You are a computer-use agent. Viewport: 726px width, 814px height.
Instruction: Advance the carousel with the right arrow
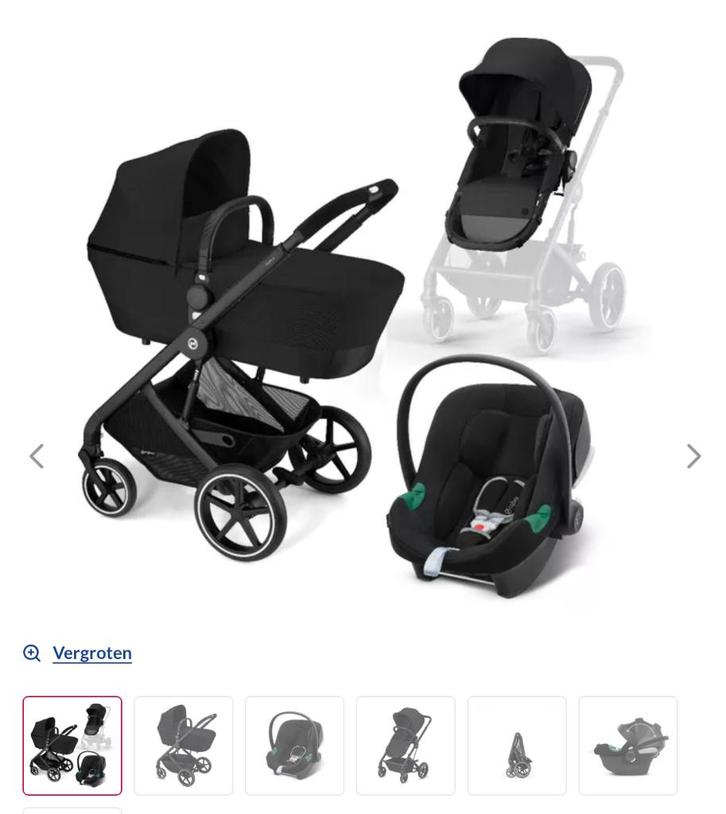click(691, 455)
